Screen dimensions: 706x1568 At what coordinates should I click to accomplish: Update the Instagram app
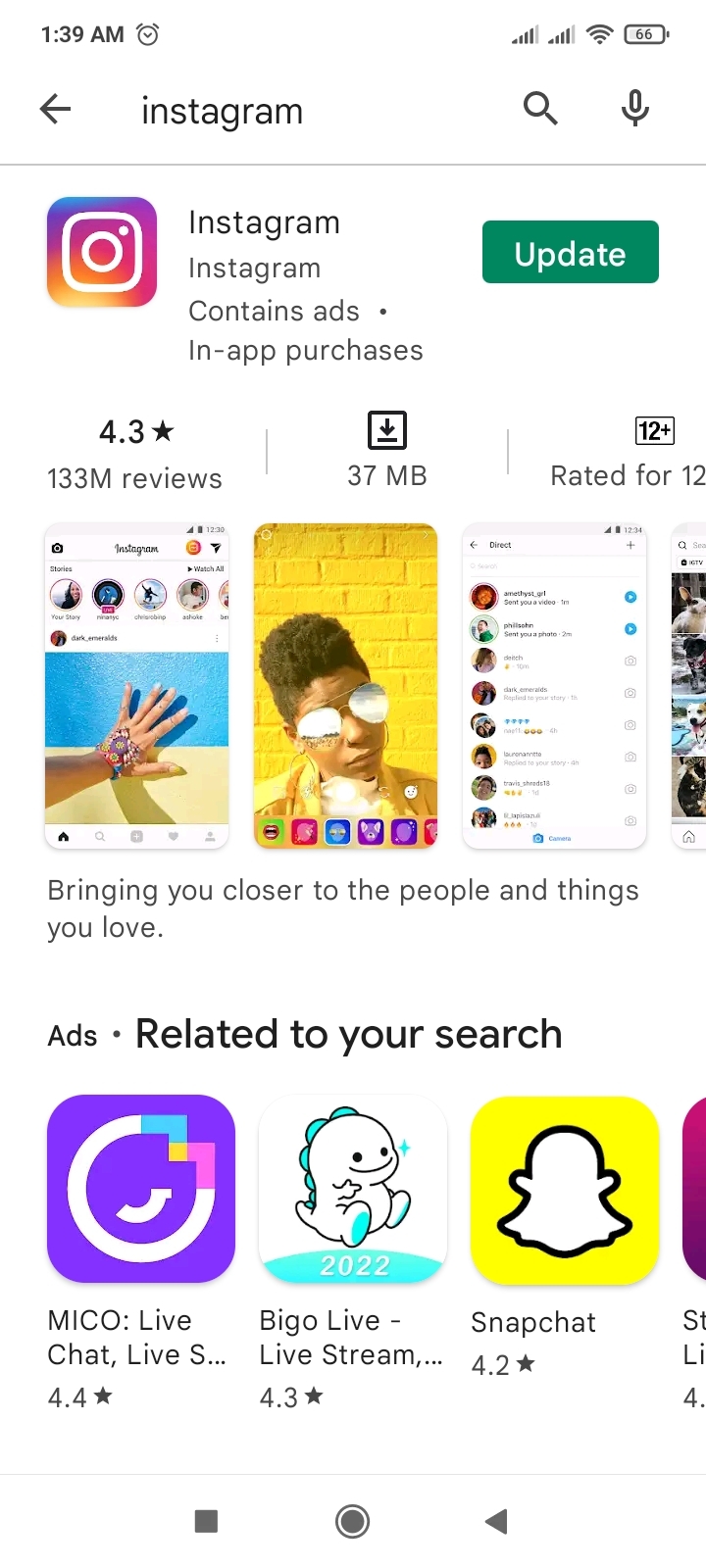tap(570, 253)
